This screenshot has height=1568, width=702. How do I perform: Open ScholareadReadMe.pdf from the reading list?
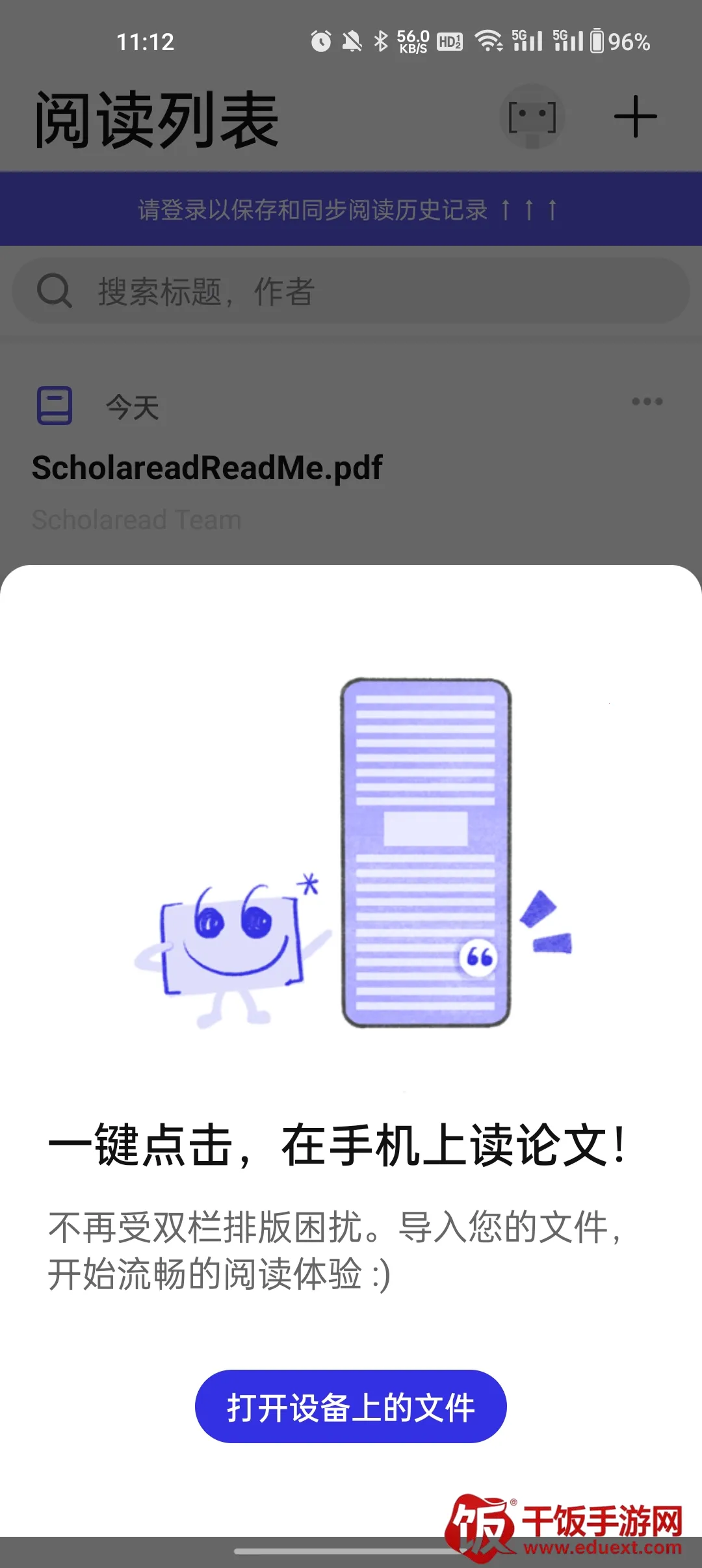coord(207,468)
